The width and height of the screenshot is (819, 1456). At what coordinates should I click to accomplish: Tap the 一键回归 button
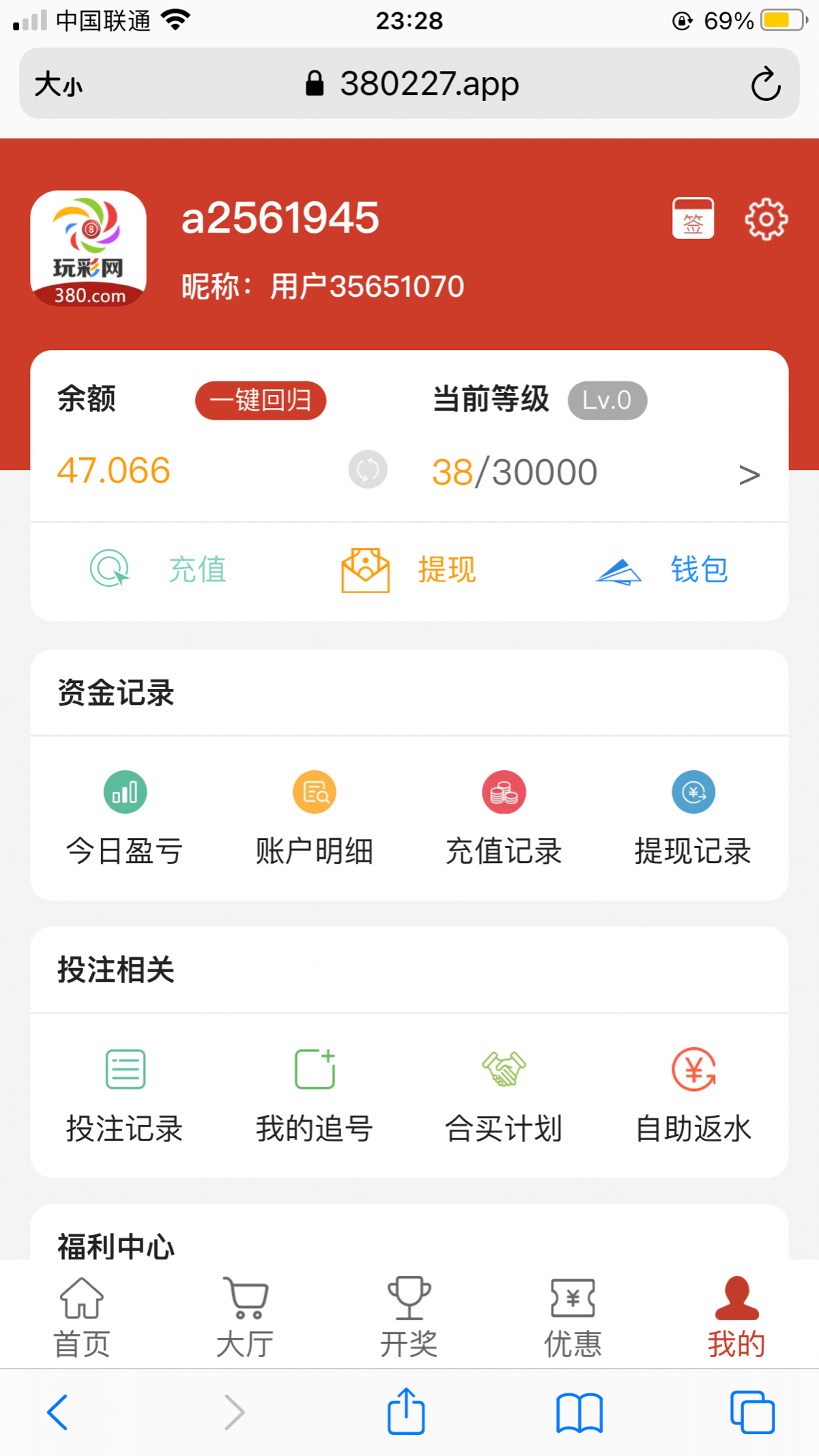pos(260,401)
